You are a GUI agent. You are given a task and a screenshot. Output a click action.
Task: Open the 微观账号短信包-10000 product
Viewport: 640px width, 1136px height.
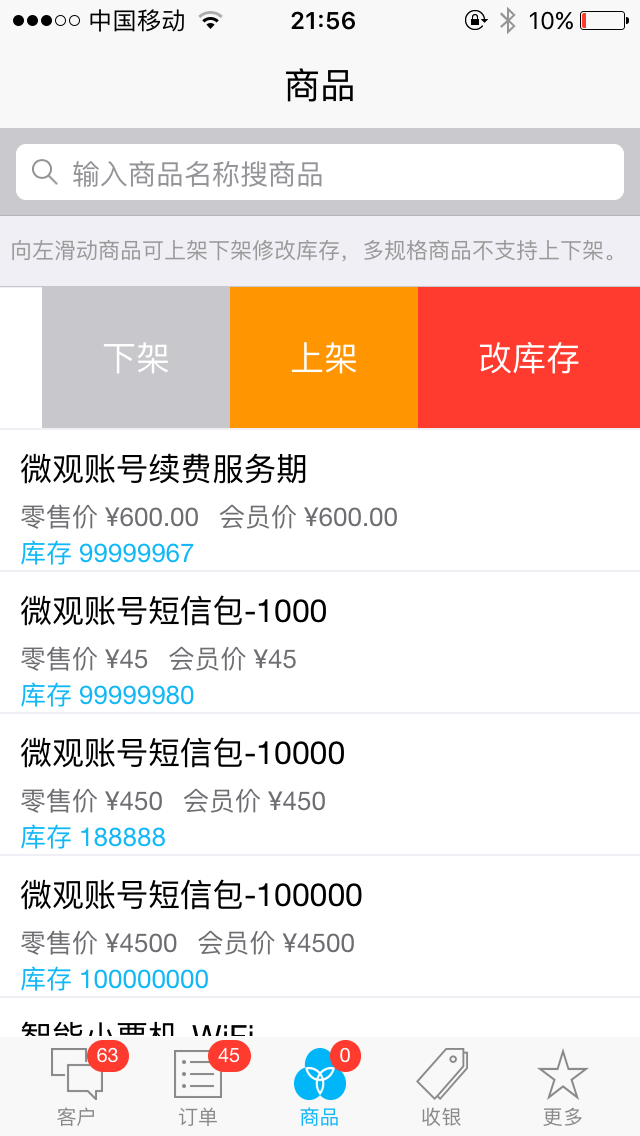click(320, 784)
